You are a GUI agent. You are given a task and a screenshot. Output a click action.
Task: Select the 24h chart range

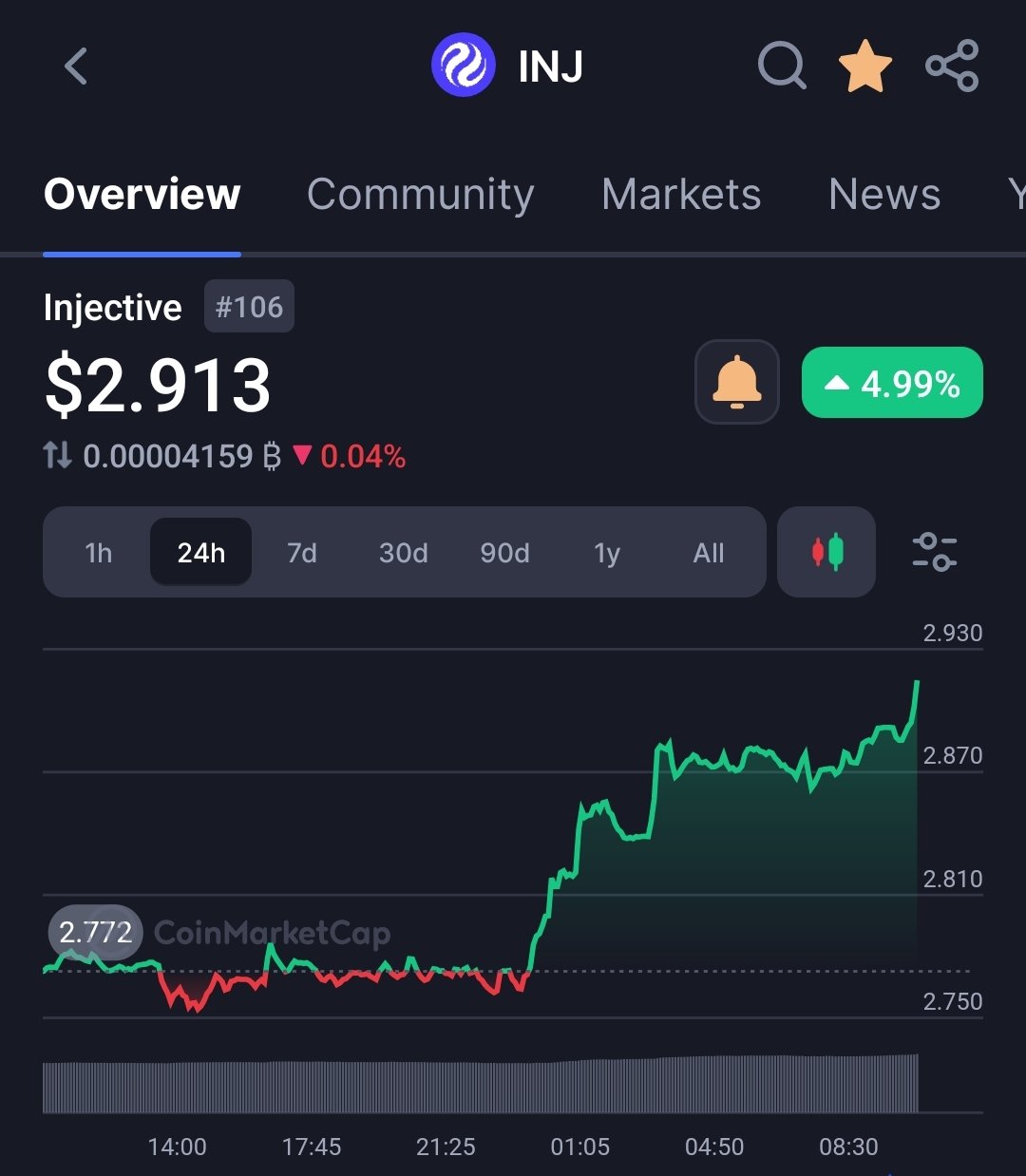coord(201,553)
